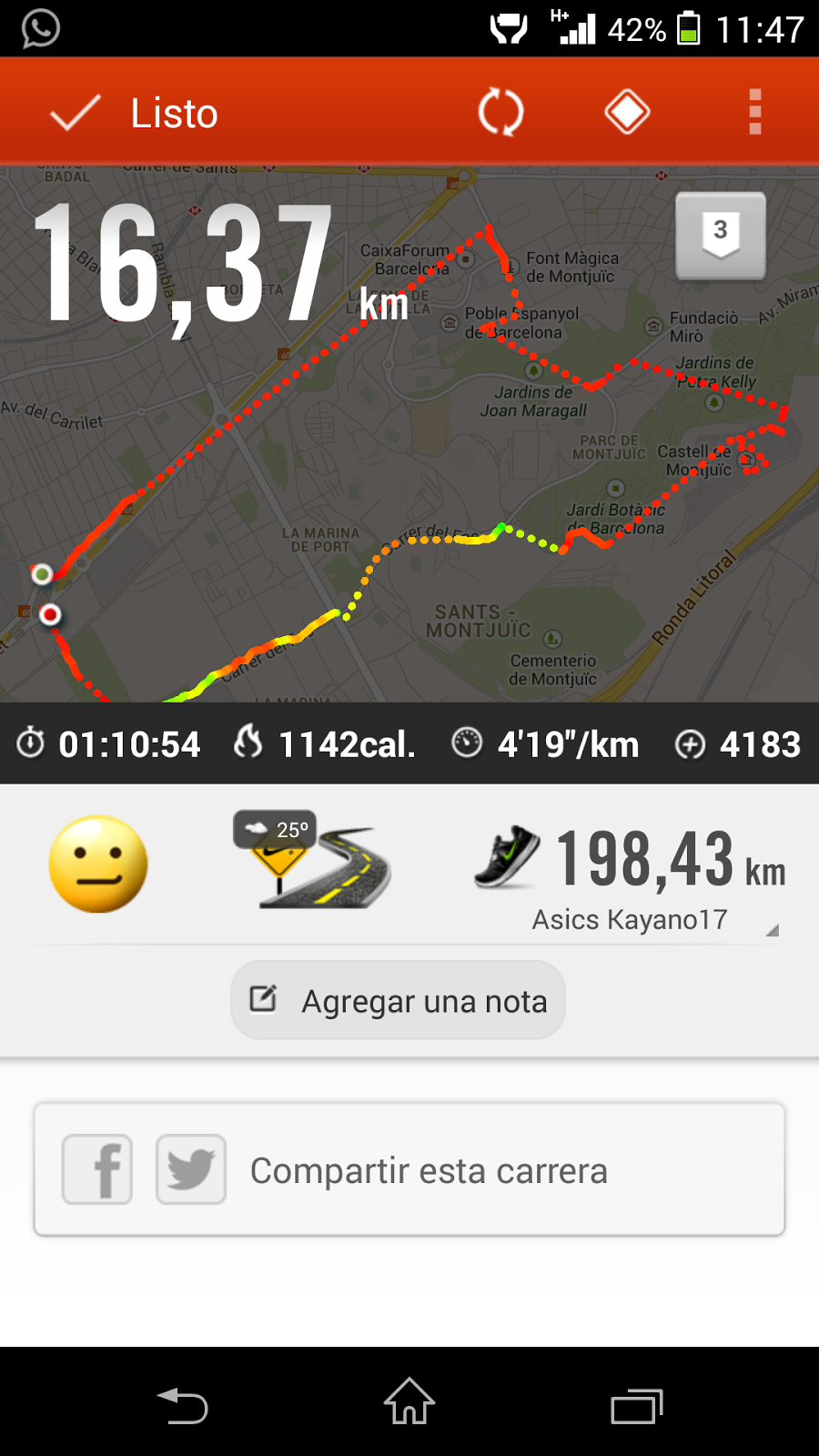Tap Agregar una nota button
This screenshot has width=819, height=1456.
click(398, 1000)
